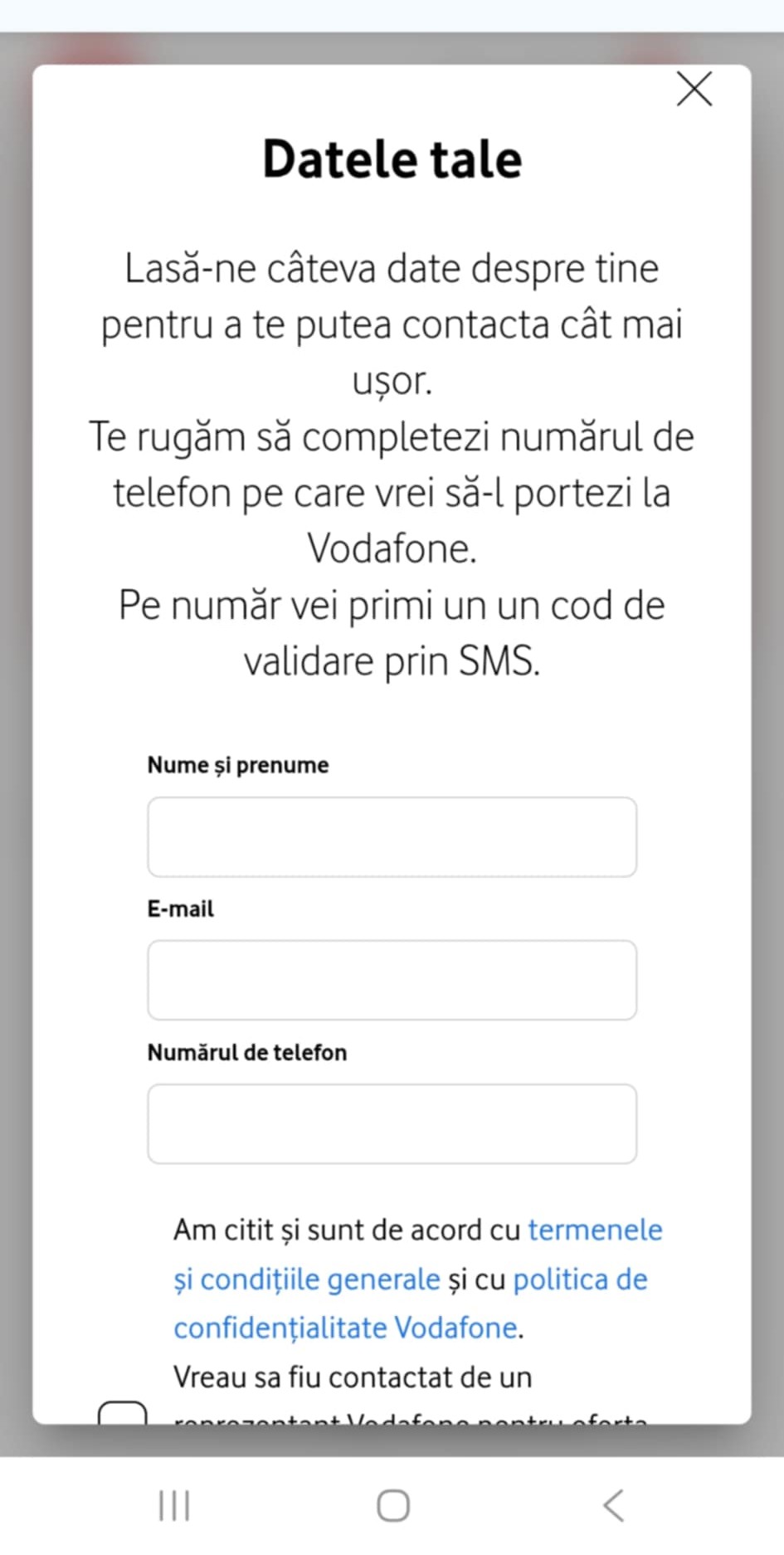Viewport: 784px width, 1555px height.
Task: Open the recent apps view
Action: pyautogui.click(x=174, y=1505)
